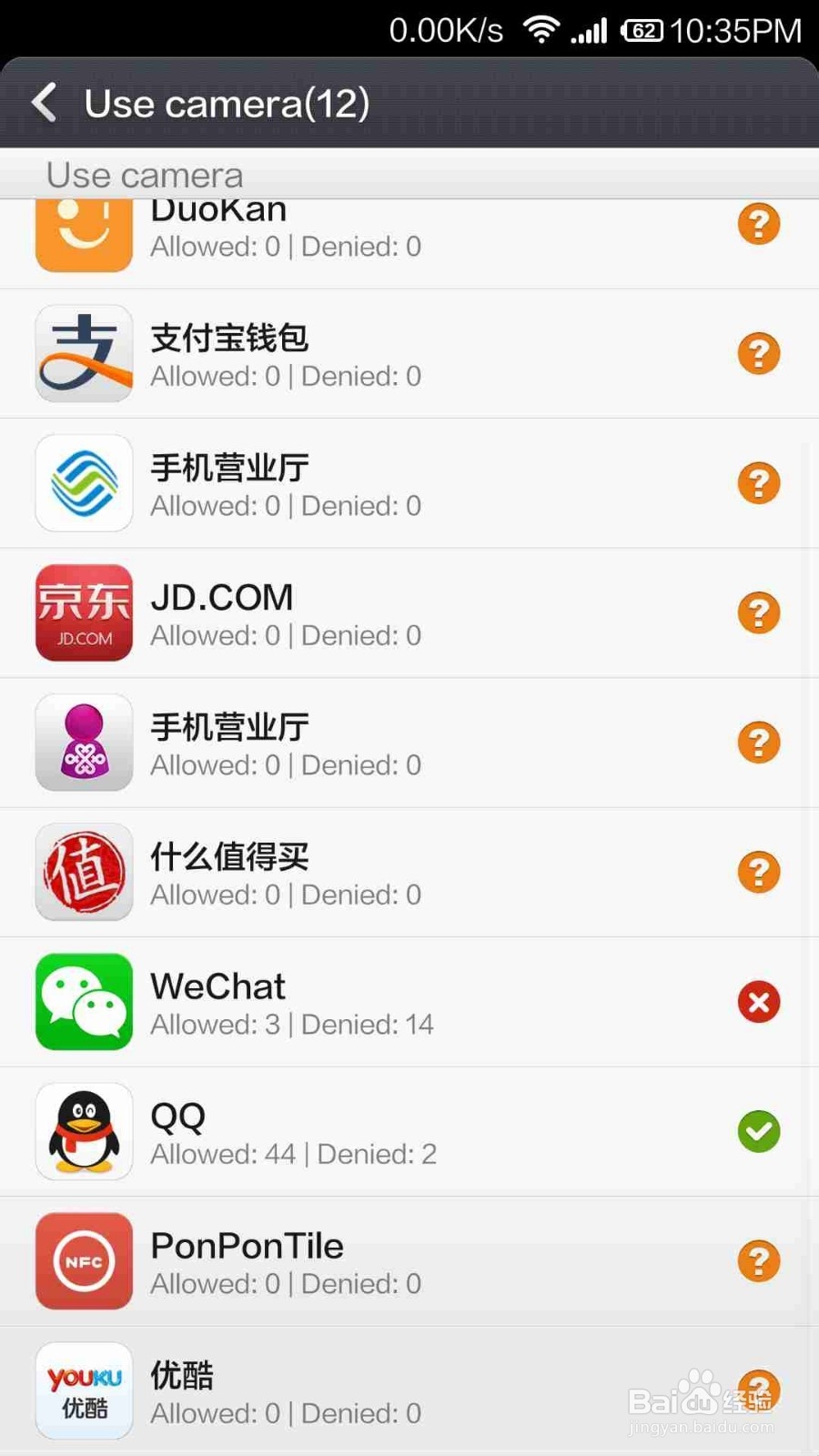The height and width of the screenshot is (1456, 819).
Task: Go back from Use camera screen
Action: [45, 102]
